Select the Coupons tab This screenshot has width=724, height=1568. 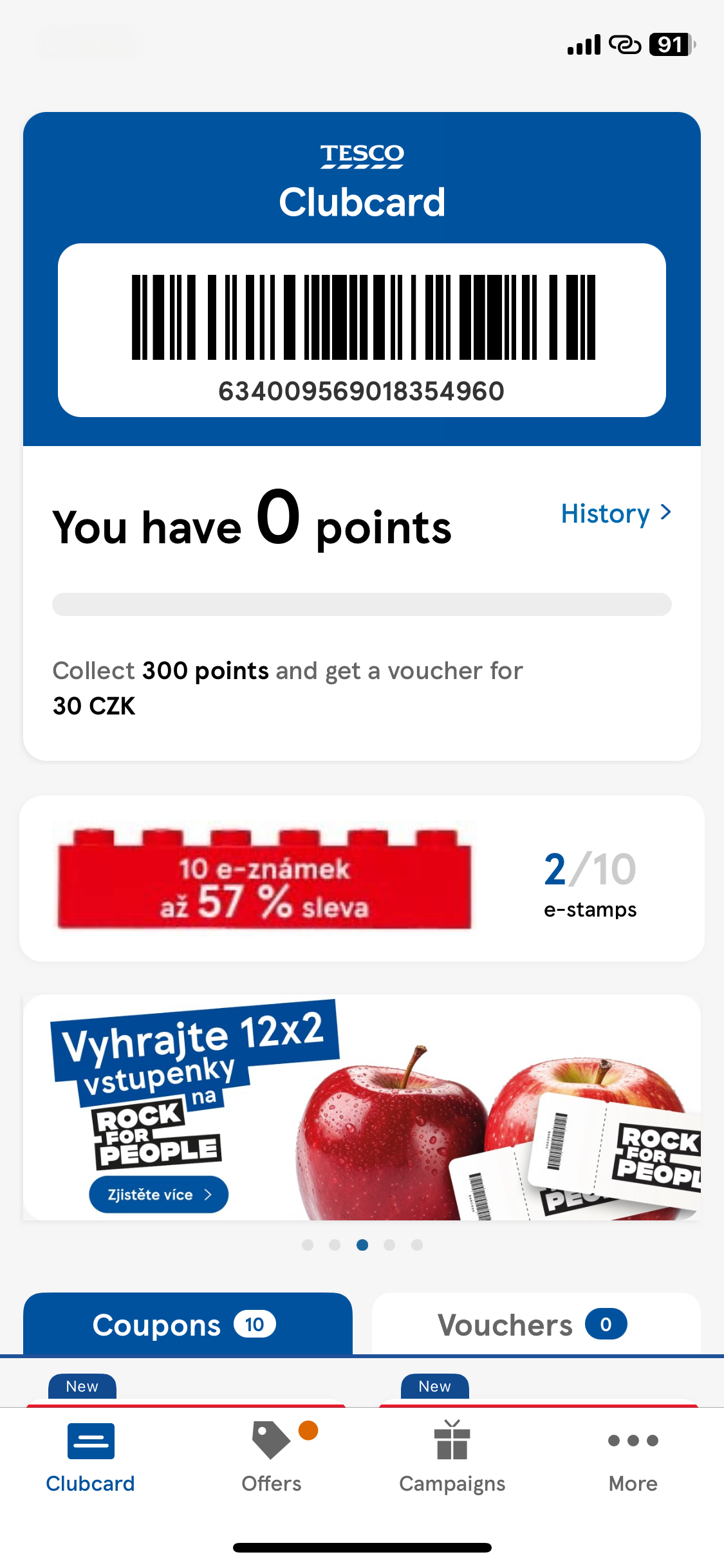pyautogui.click(x=187, y=1325)
